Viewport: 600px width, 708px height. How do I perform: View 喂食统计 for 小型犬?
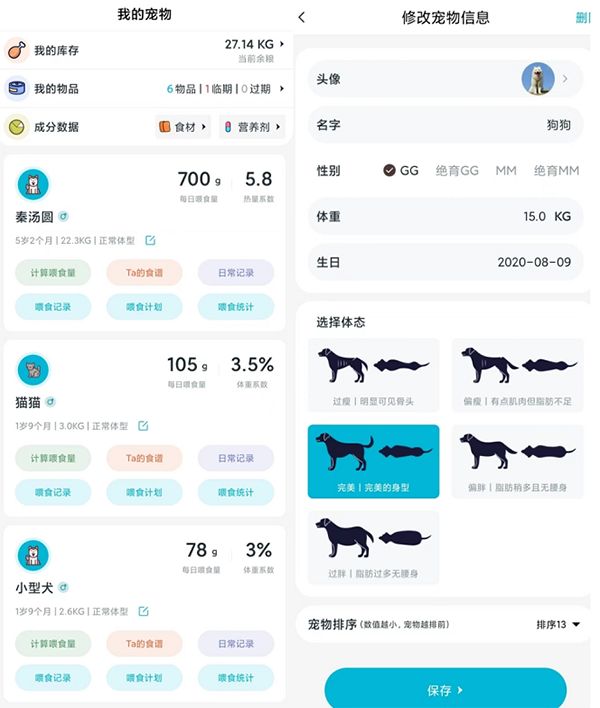coord(234,678)
